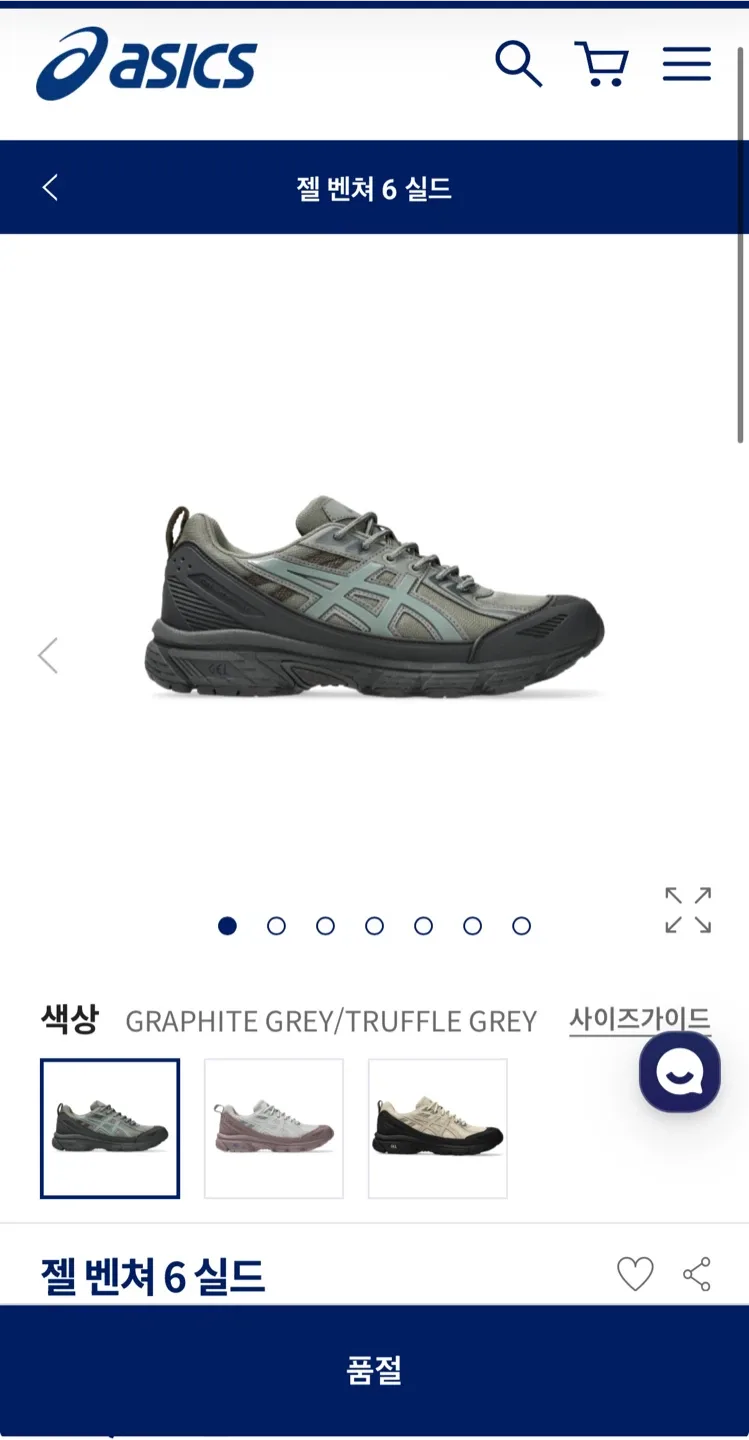Select the pink grey shoe color swatch

click(274, 1128)
